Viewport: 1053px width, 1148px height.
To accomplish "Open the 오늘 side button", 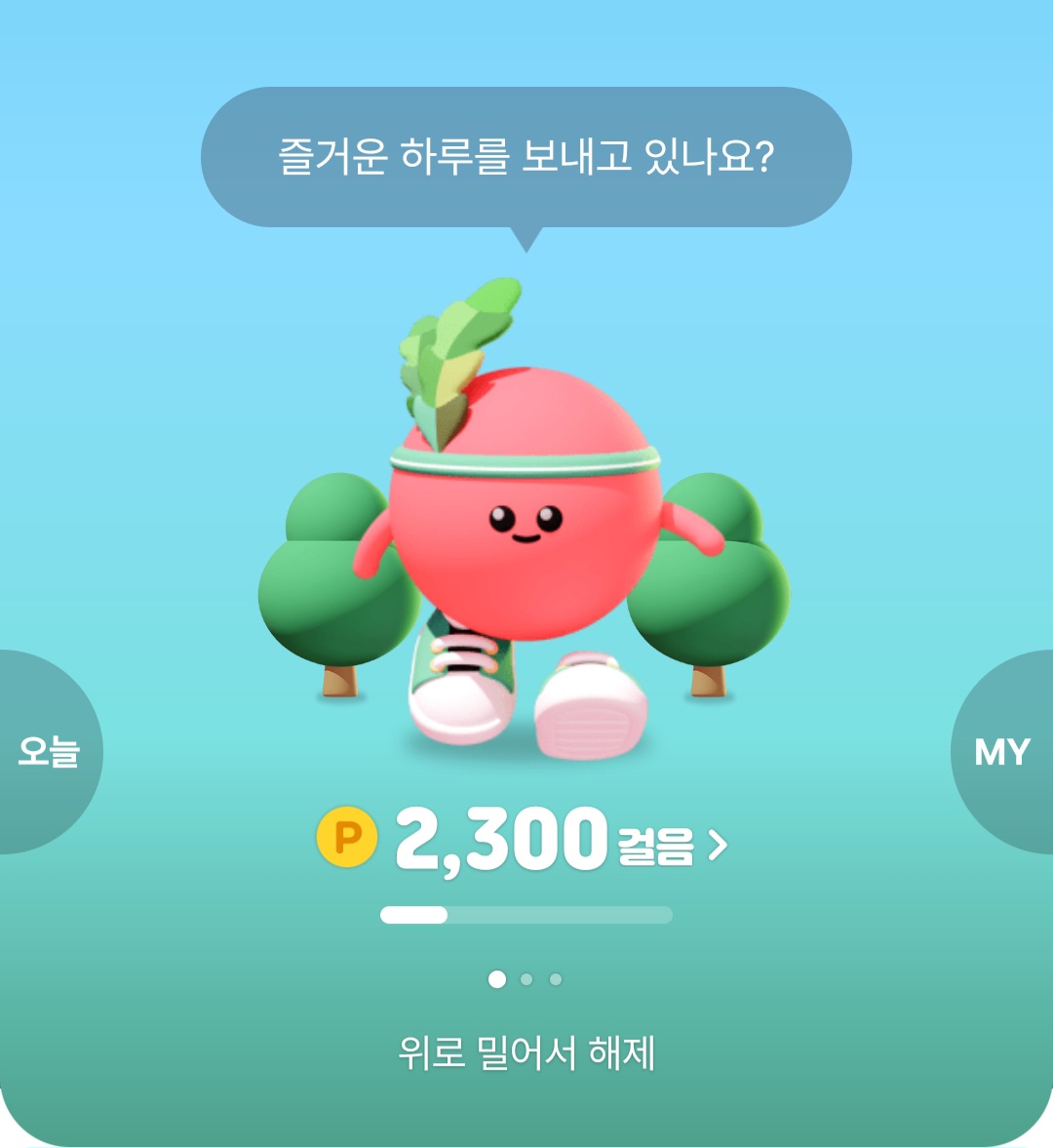I will 47,751.
